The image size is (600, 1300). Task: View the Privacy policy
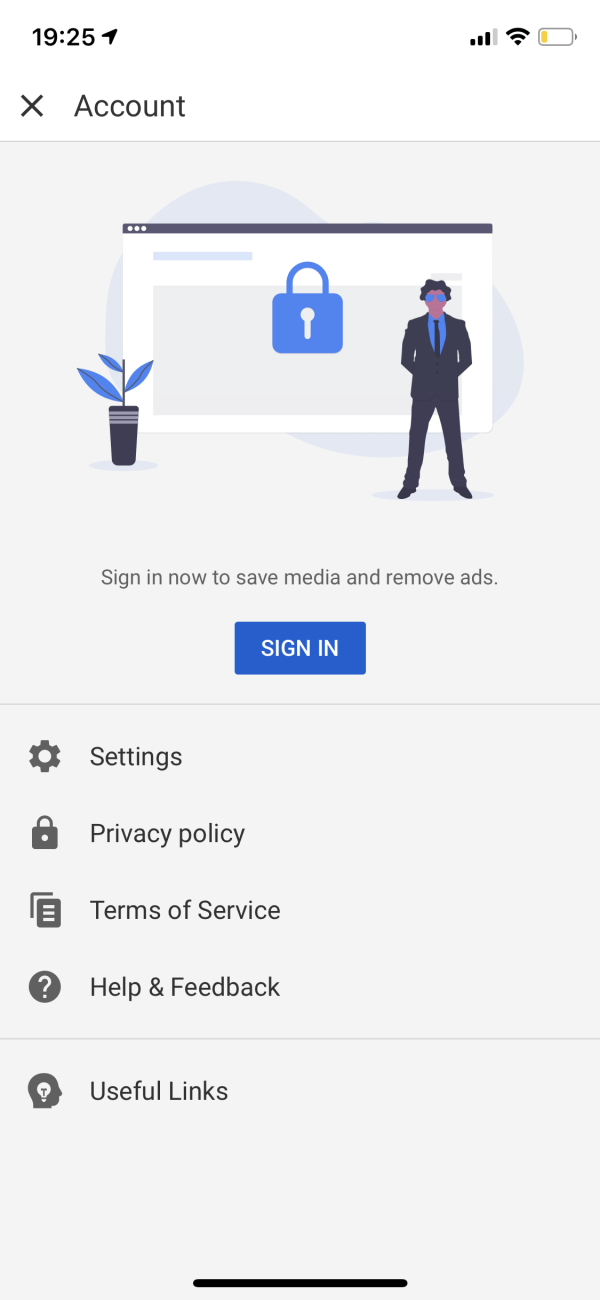click(167, 834)
